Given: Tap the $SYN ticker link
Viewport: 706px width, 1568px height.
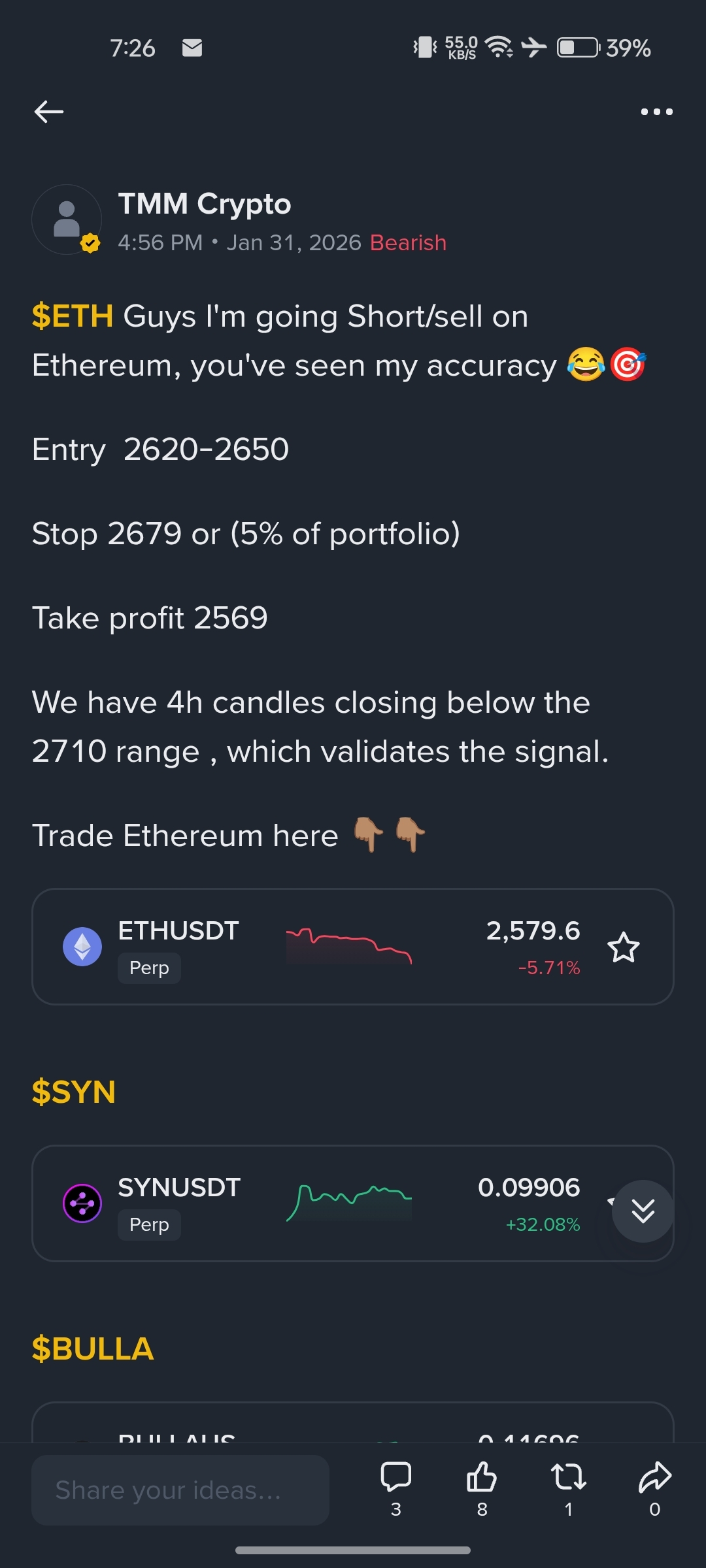Looking at the screenshot, I should point(74,1092).
